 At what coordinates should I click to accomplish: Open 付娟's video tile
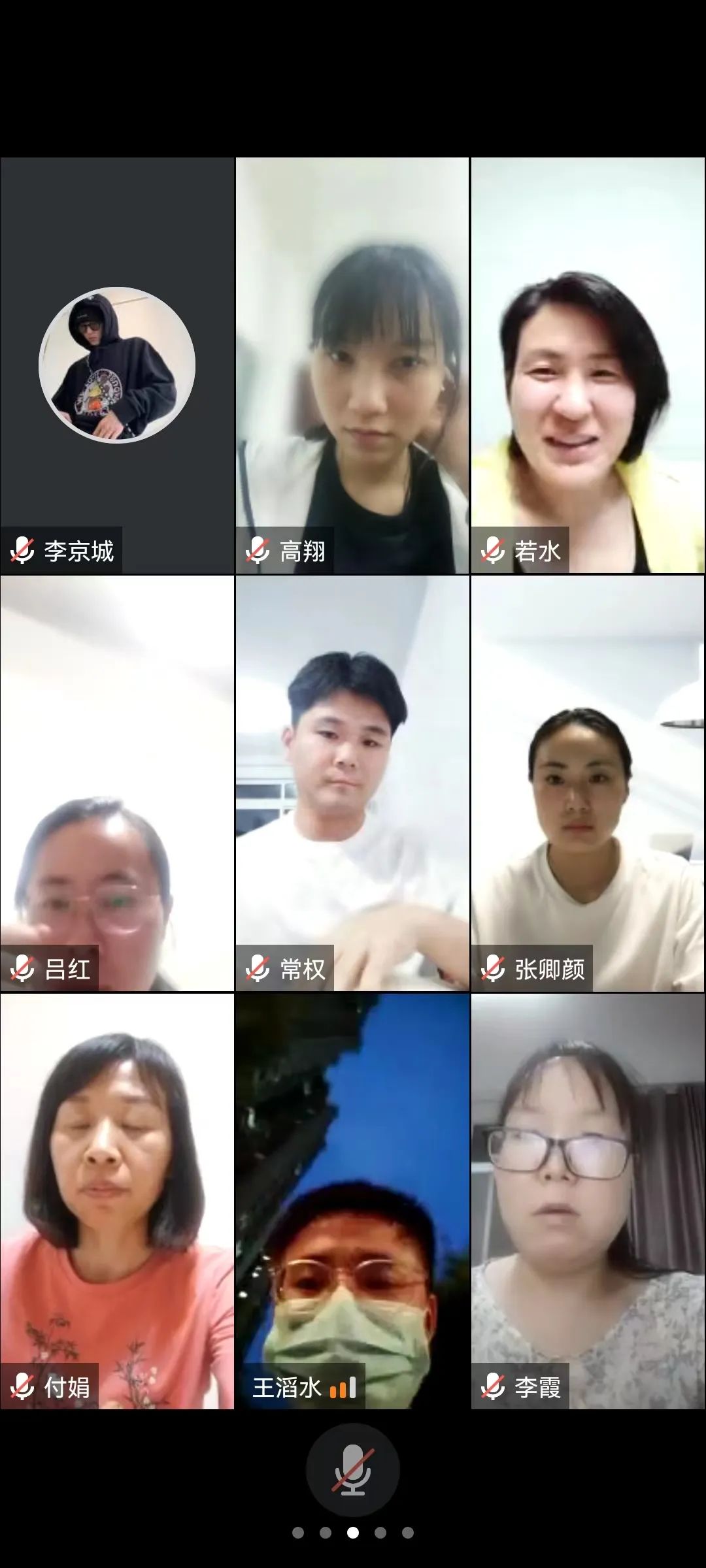(x=117, y=1201)
